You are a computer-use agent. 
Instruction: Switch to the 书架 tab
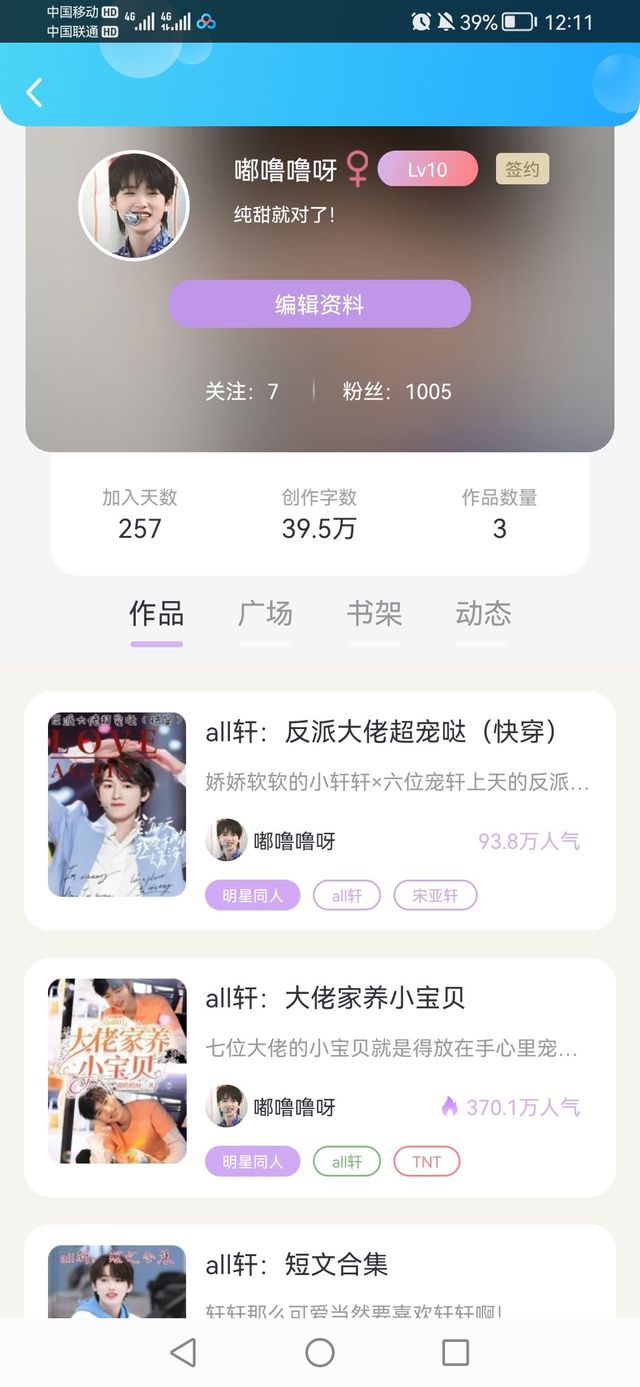(x=374, y=613)
